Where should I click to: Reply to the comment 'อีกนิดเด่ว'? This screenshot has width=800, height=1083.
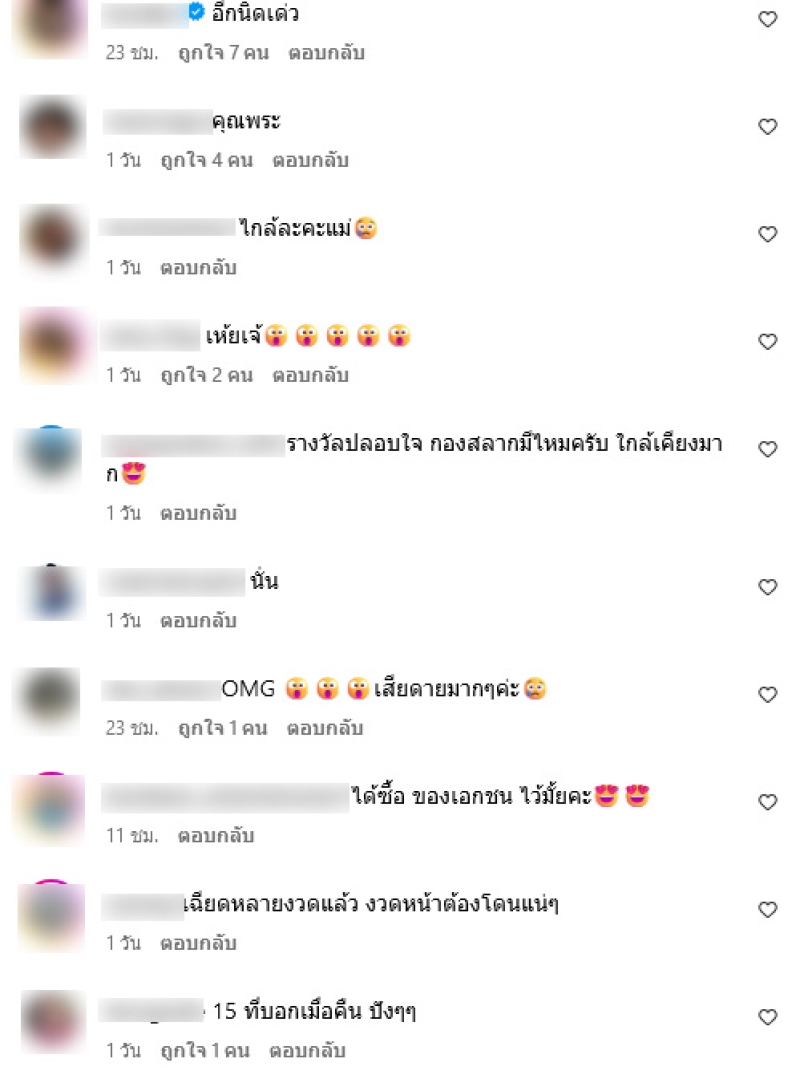click(325, 52)
